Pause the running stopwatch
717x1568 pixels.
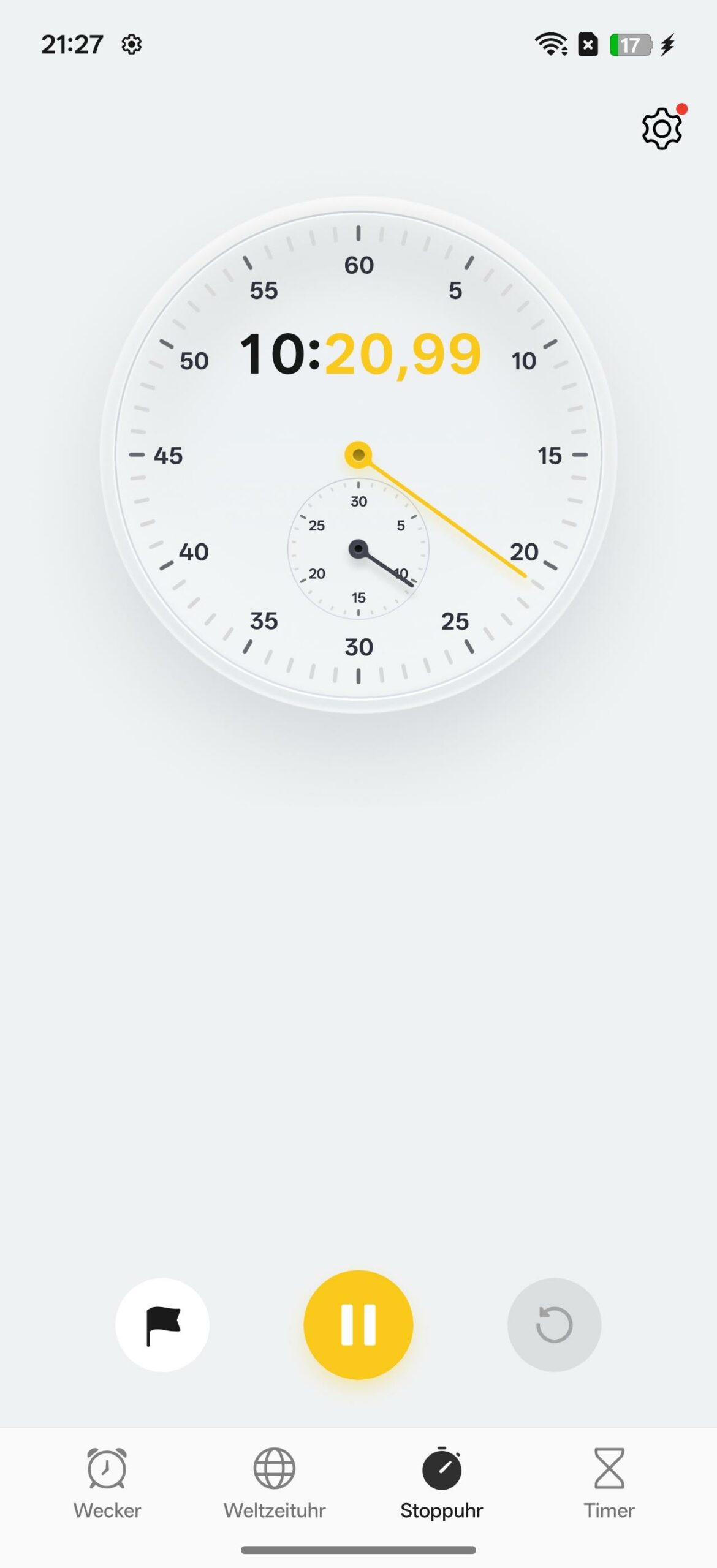358,1325
